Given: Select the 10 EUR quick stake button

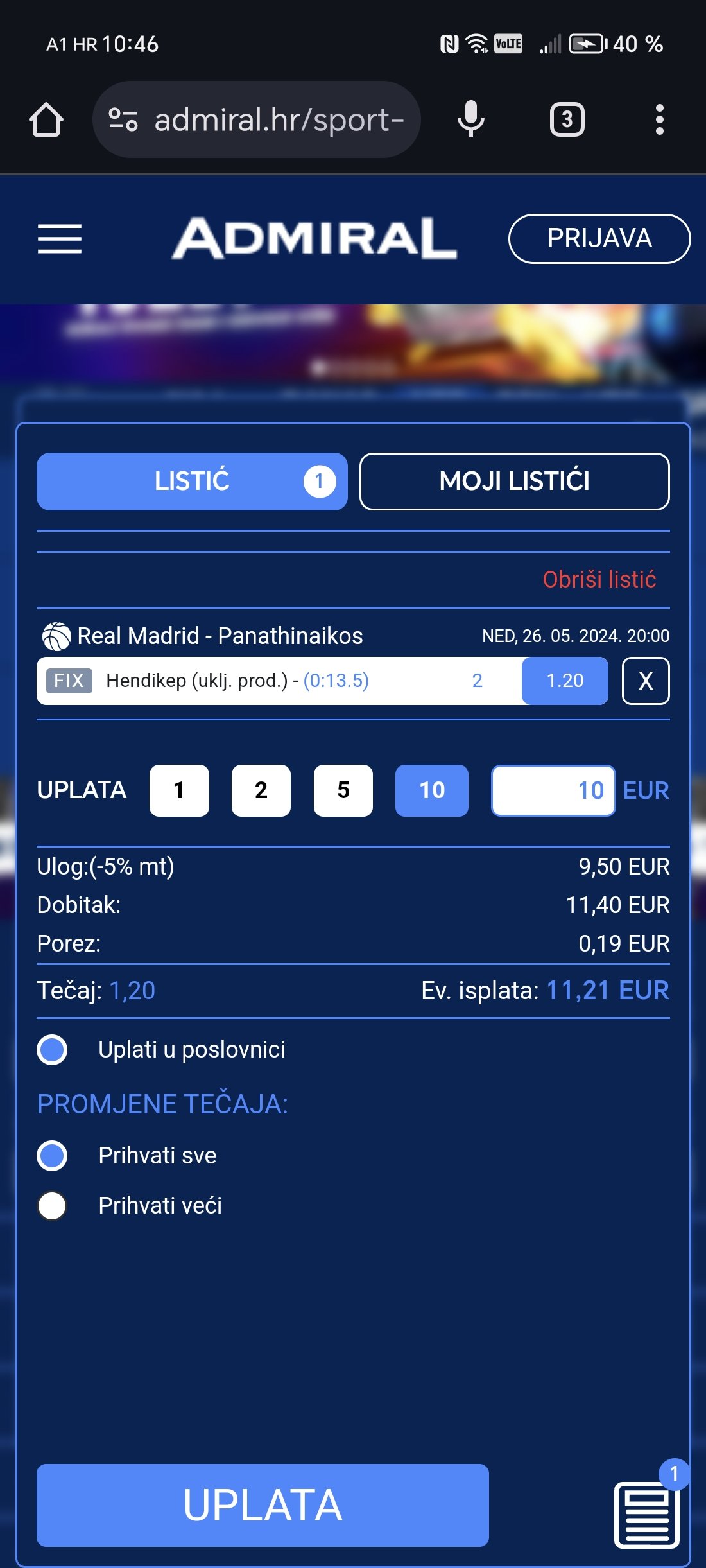Looking at the screenshot, I should pos(431,790).
